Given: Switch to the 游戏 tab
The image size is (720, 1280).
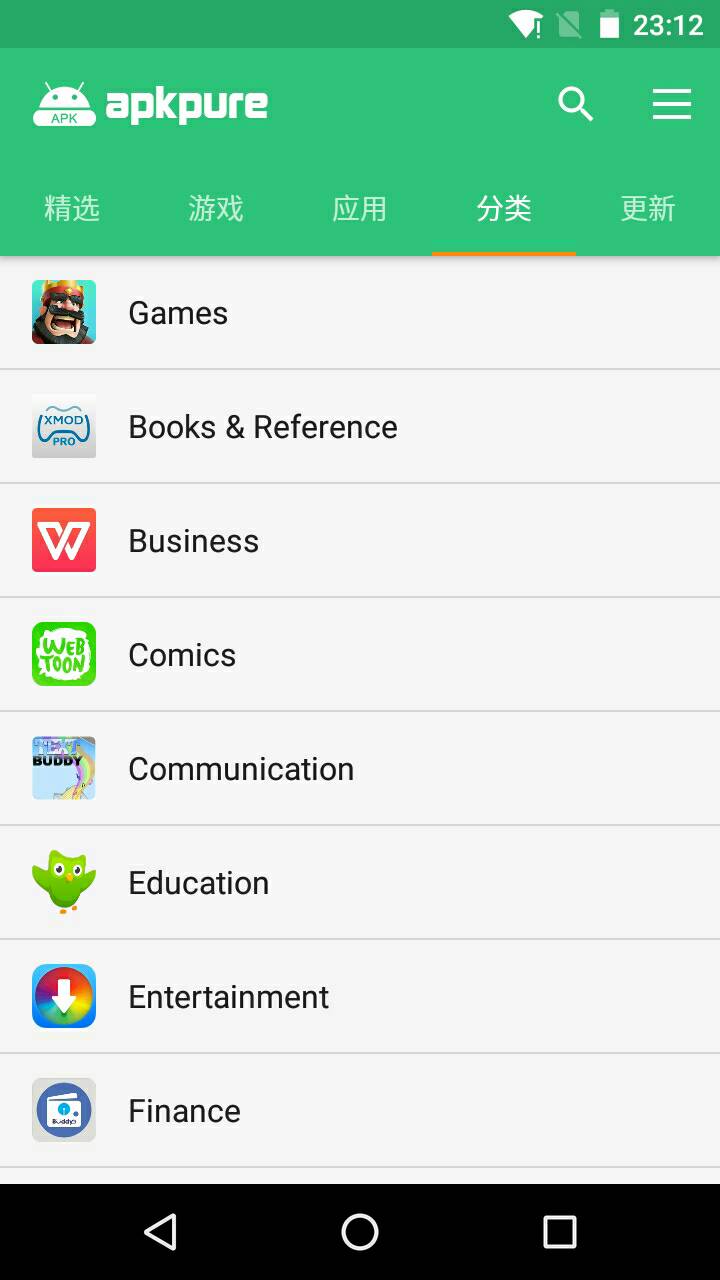Looking at the screenshot, I should click(x=216, y=208).
